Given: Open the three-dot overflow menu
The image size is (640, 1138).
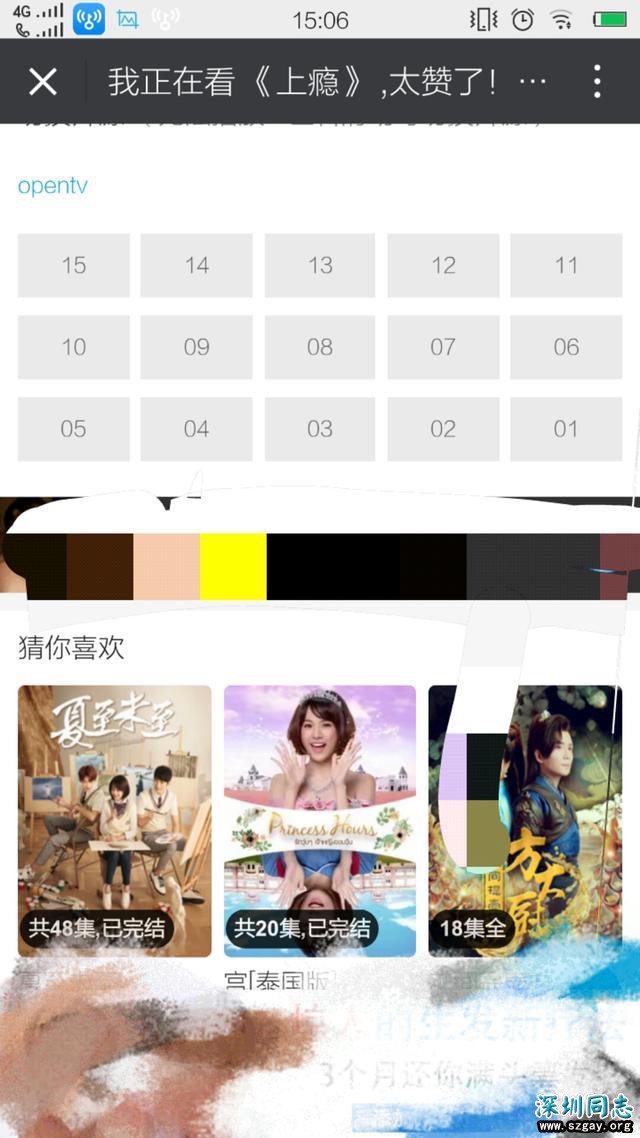Looking at the screenshot, I should click(x=596, y=81).
